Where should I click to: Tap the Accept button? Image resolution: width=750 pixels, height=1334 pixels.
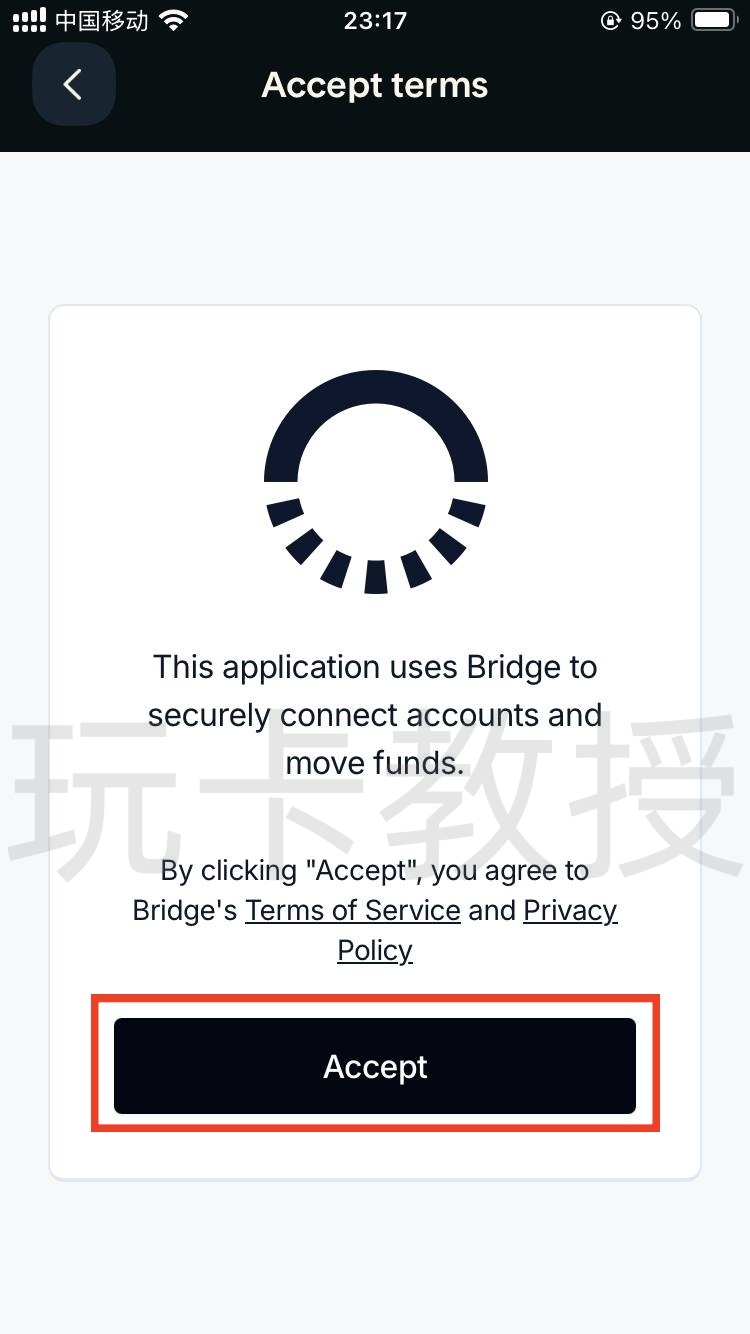pyautogui.click(x=375, y=1066)
